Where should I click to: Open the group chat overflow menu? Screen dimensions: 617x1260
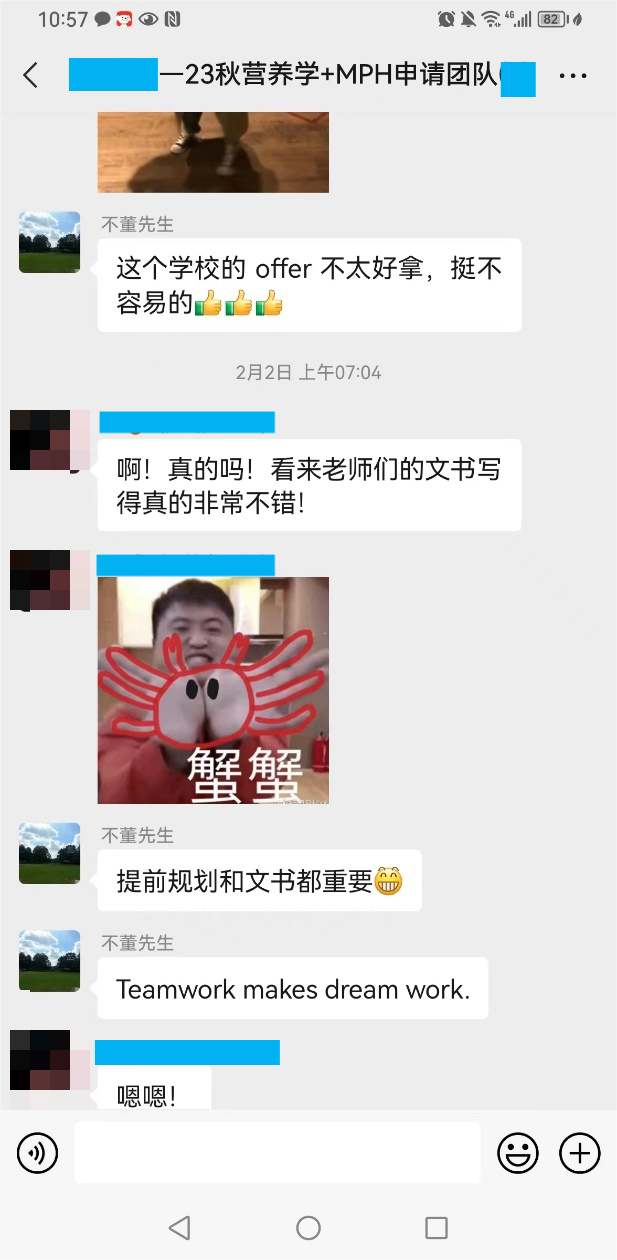[573, 76]
